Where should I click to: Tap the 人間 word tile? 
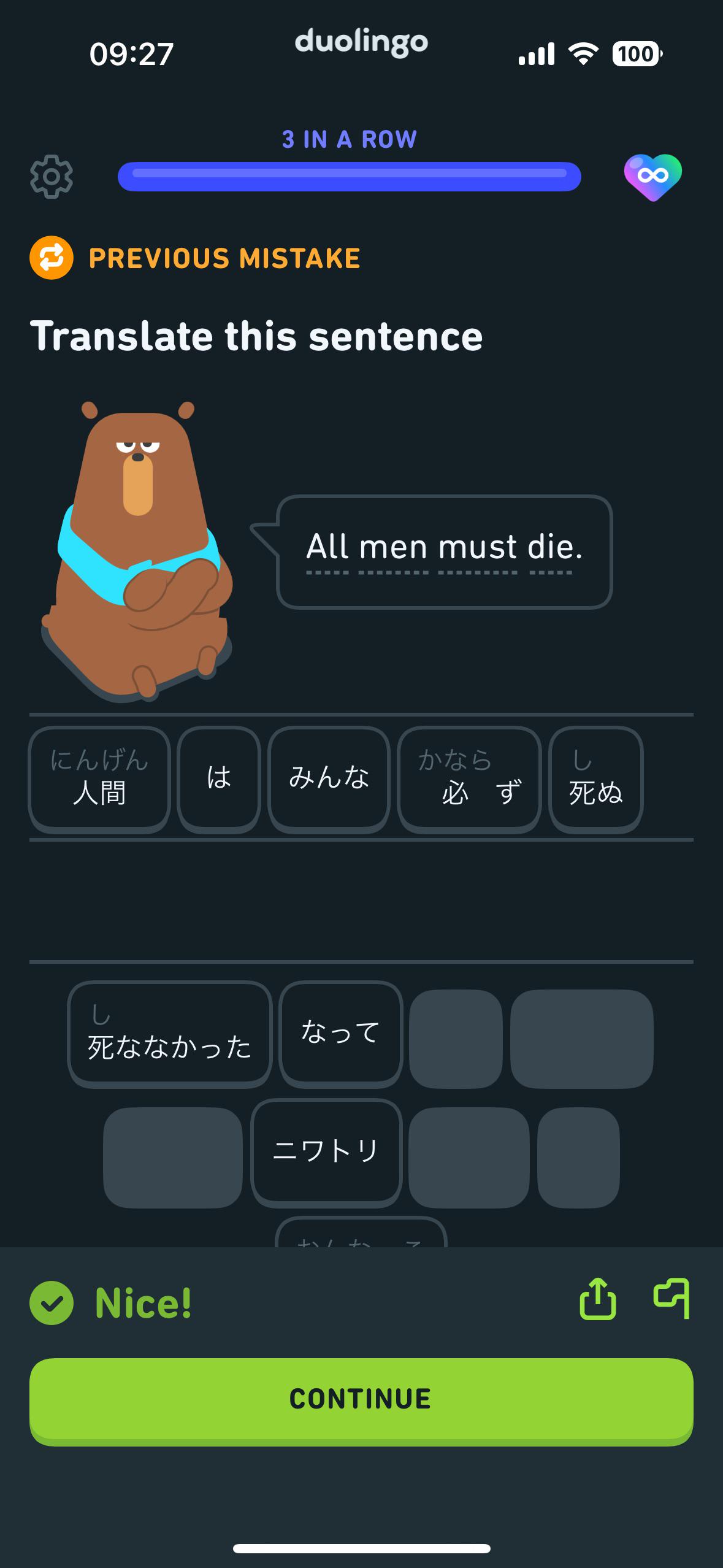99,779
